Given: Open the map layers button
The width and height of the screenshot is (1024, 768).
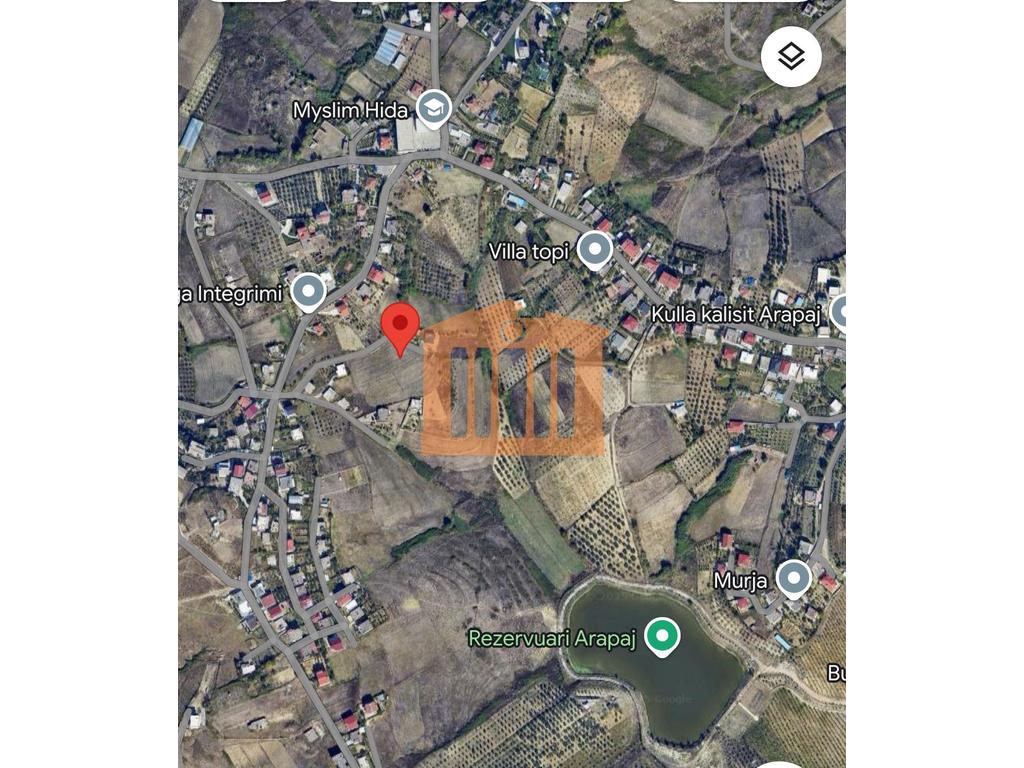Looking at the screenshot, I should coord(791,57).
